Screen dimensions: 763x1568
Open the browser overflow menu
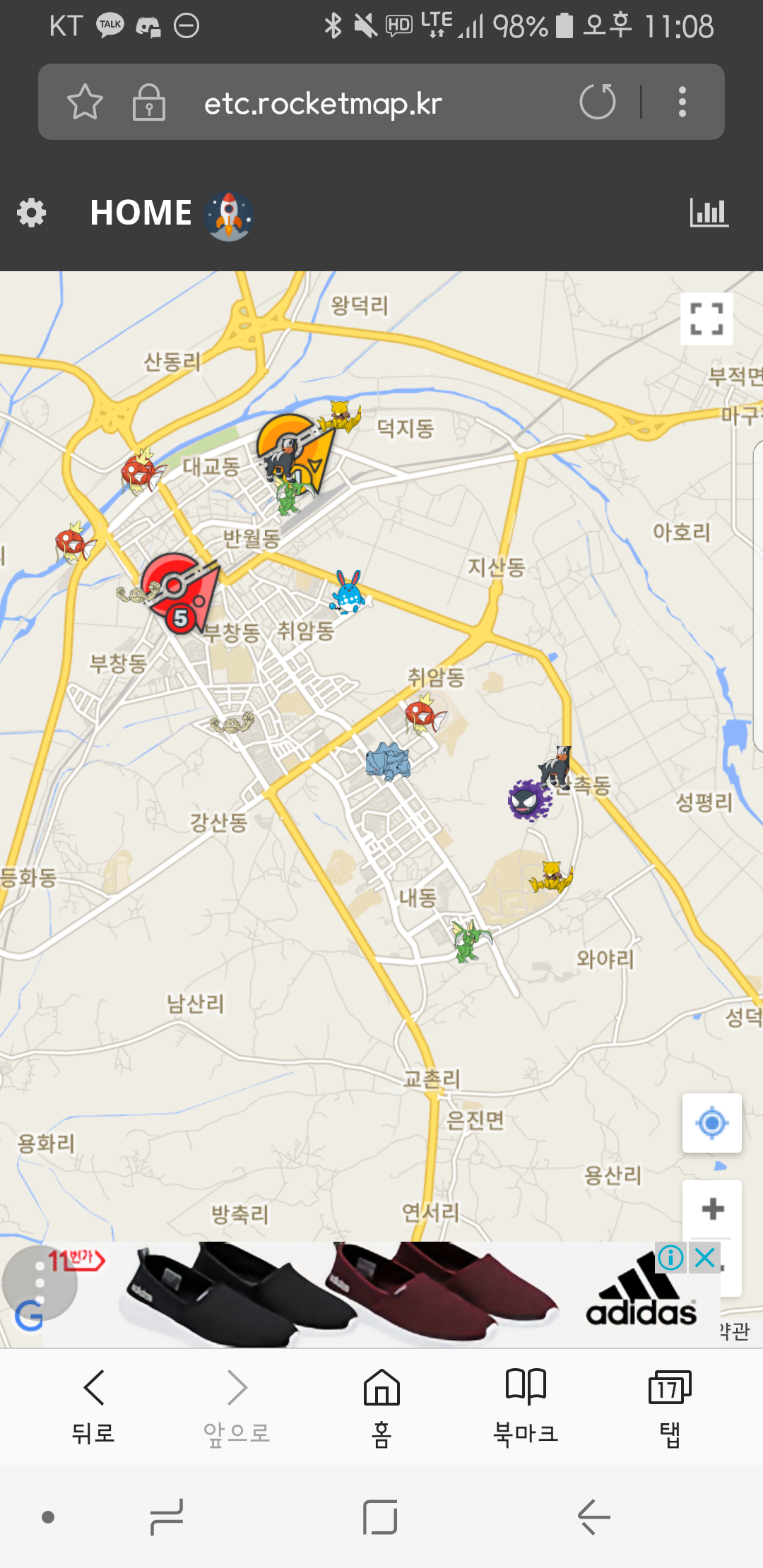point(682,102)
